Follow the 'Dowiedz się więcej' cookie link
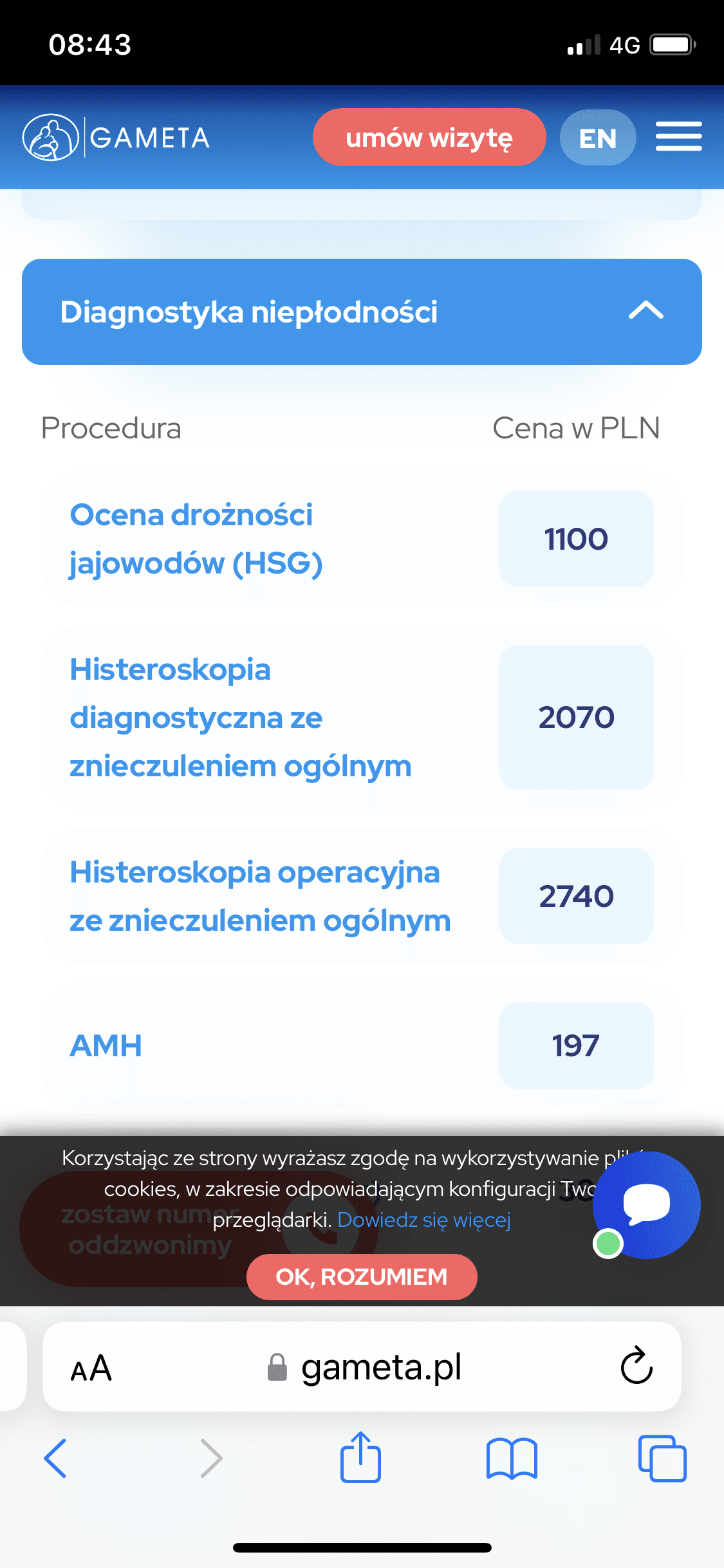This screenshot has height=1568, width=724. point(423,1220)
